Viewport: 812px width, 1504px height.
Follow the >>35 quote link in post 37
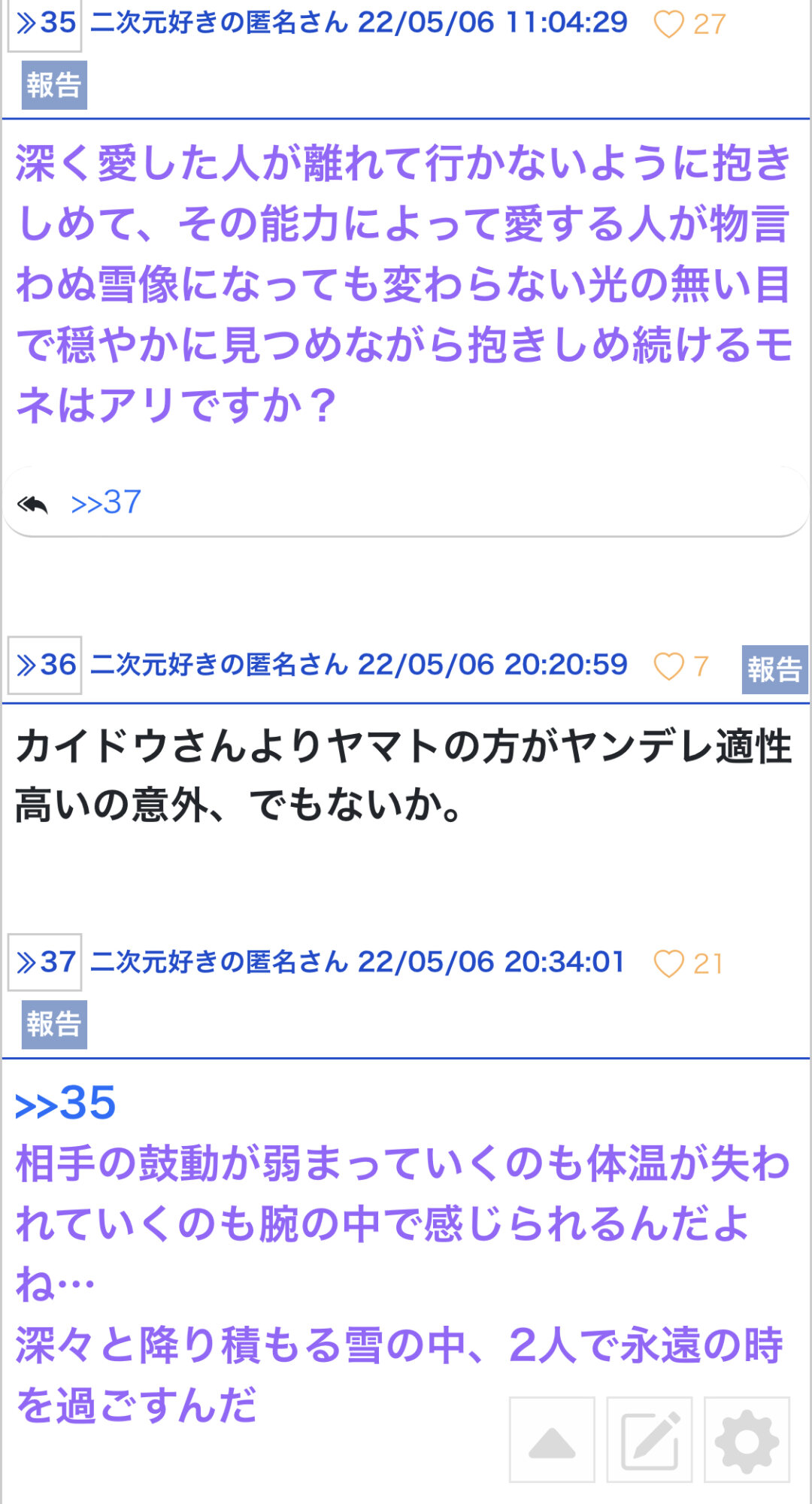(66, 1103)
